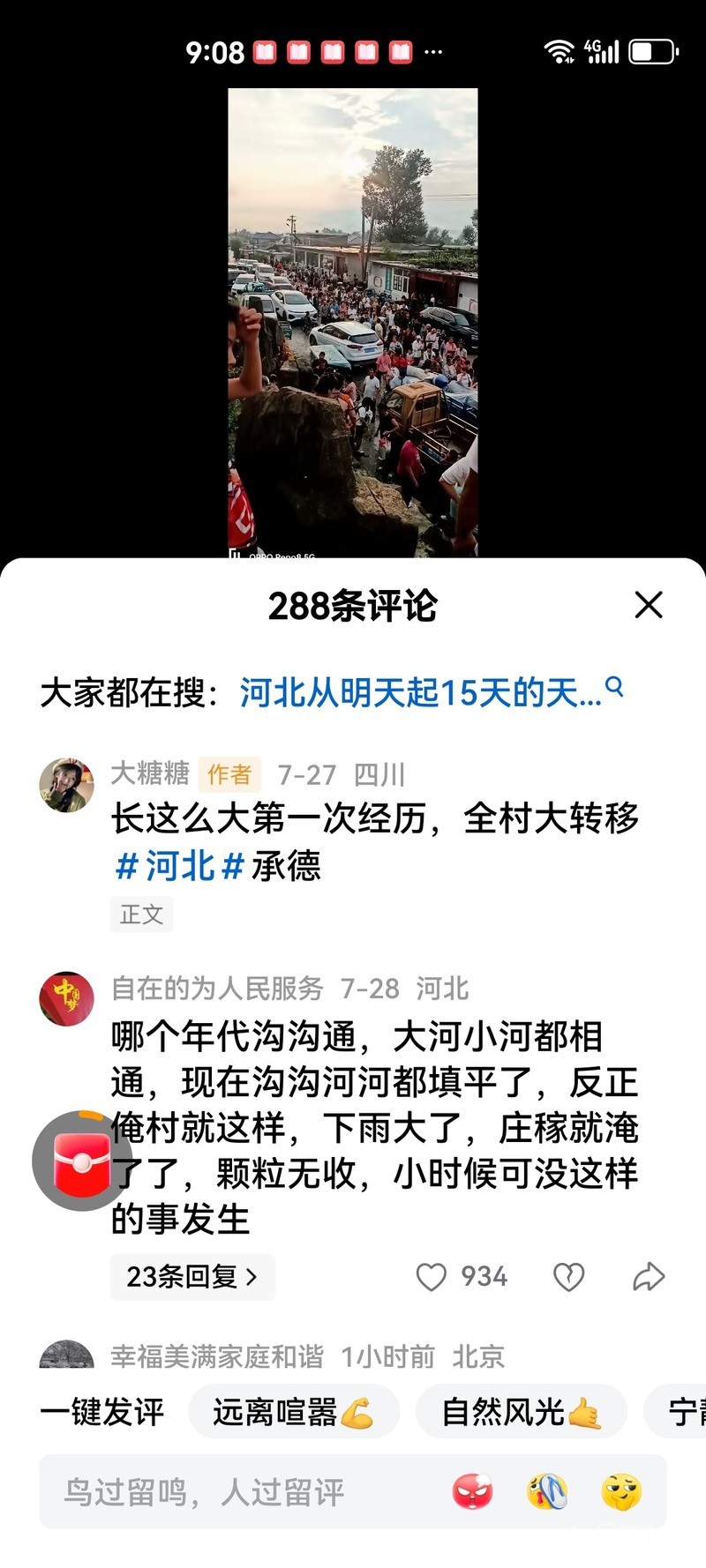Dislike 自在的为人民服务's comment

click(568, 1277)
